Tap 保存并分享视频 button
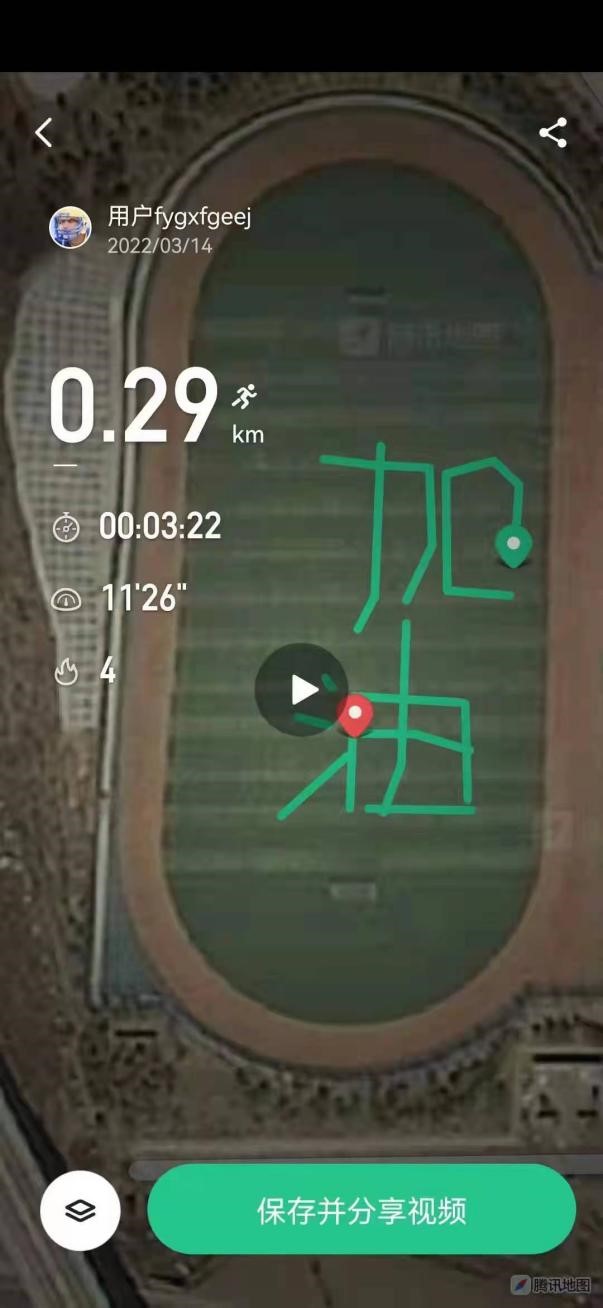This screenshot has width=603, height=1308. [x=361, y=1210]
